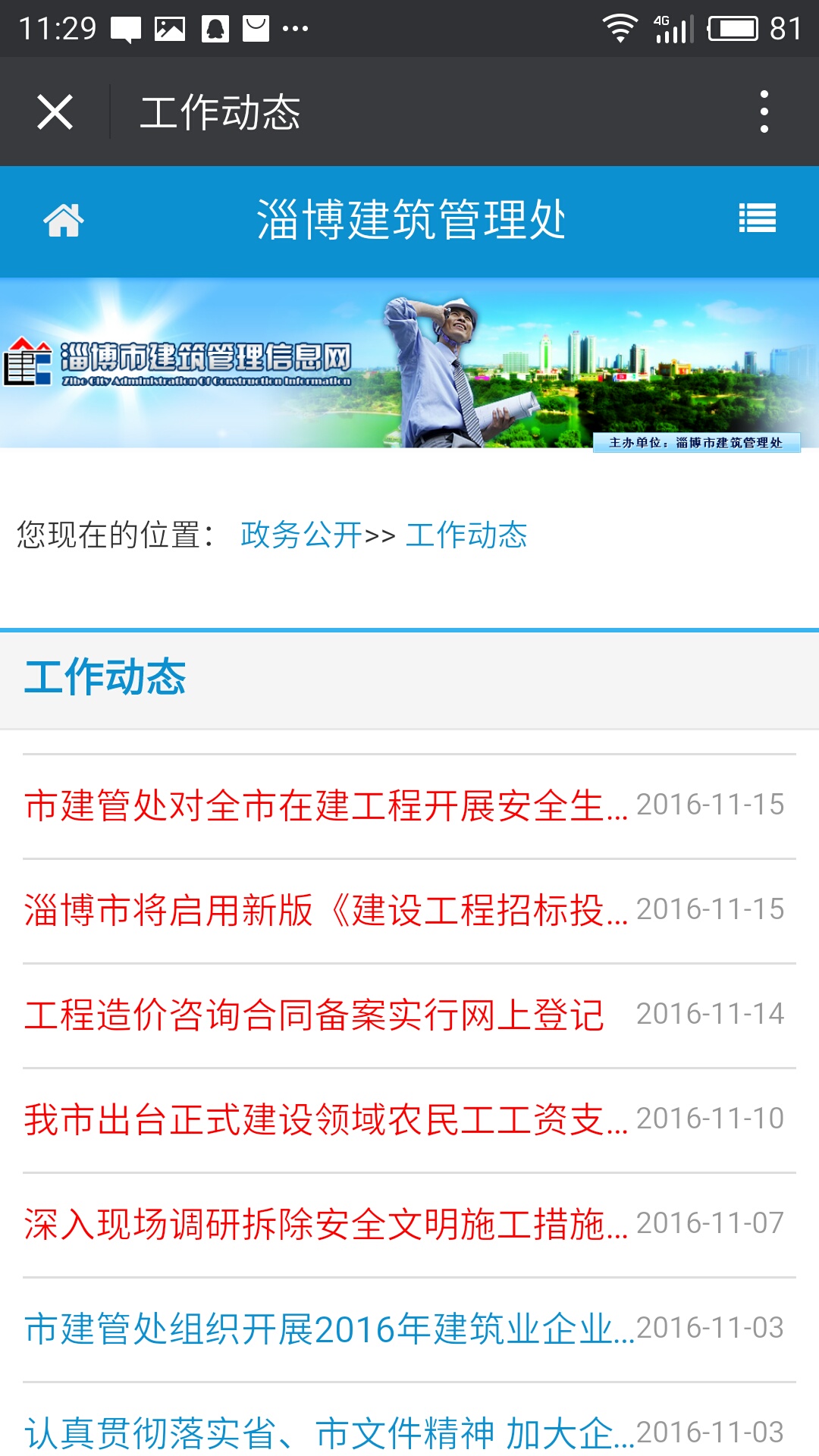The height and width of the screenshot is (1456, 819).
Task: Read 工程造价咨询合同备案实行网上登记
Action: [314, 1015]
